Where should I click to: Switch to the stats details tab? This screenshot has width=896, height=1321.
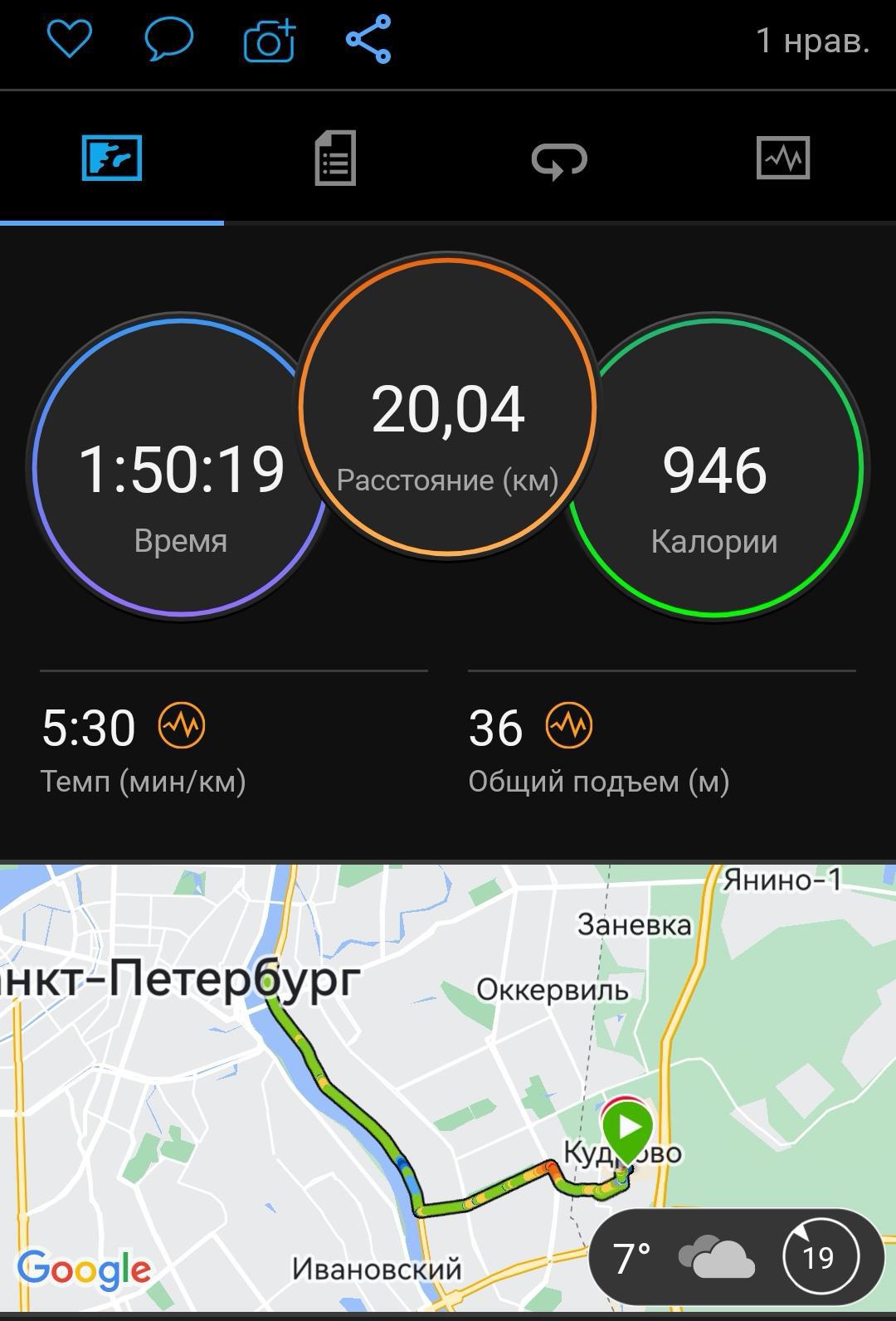pyautogui.click(x=335, y=158)
